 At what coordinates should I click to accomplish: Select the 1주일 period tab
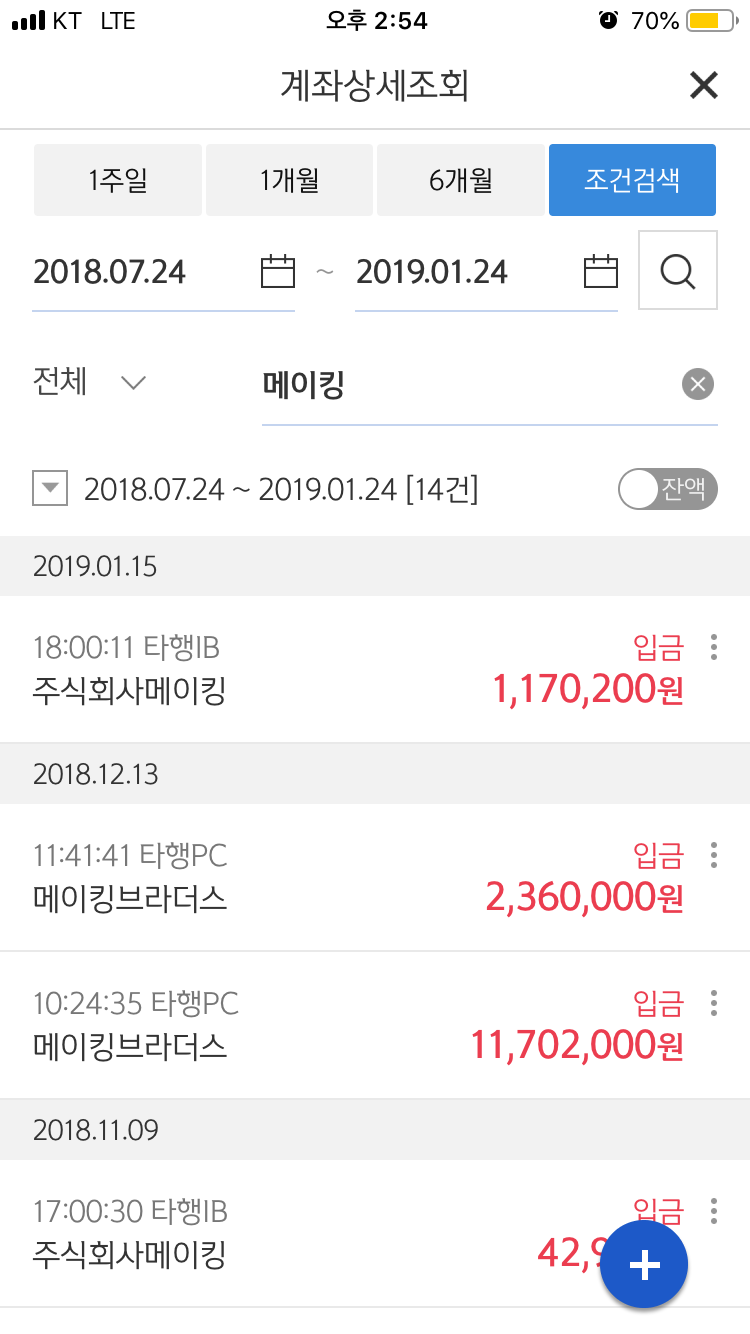click(x=118, y=180)
